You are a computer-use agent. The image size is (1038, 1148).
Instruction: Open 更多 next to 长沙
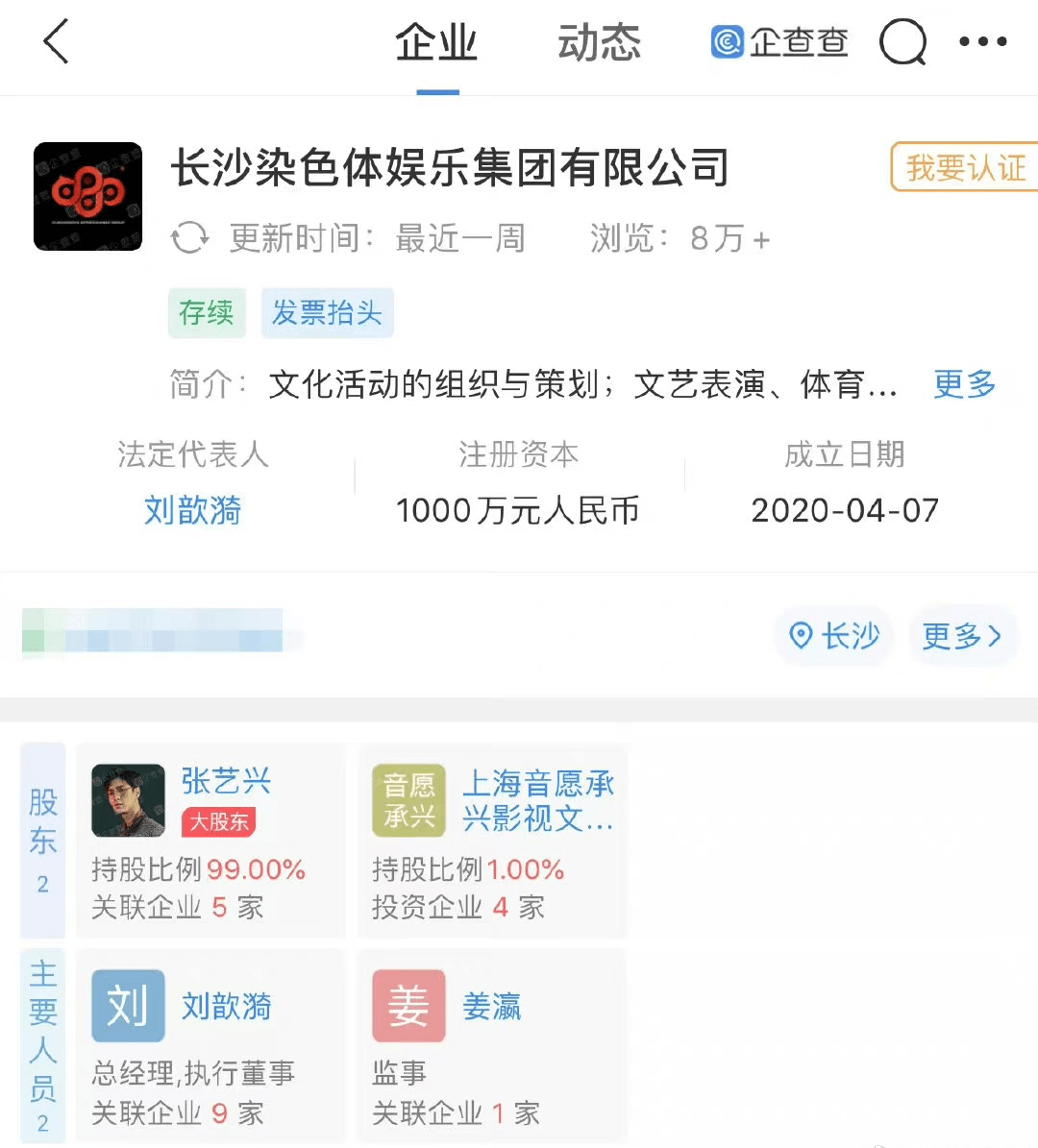click(961, 636)
